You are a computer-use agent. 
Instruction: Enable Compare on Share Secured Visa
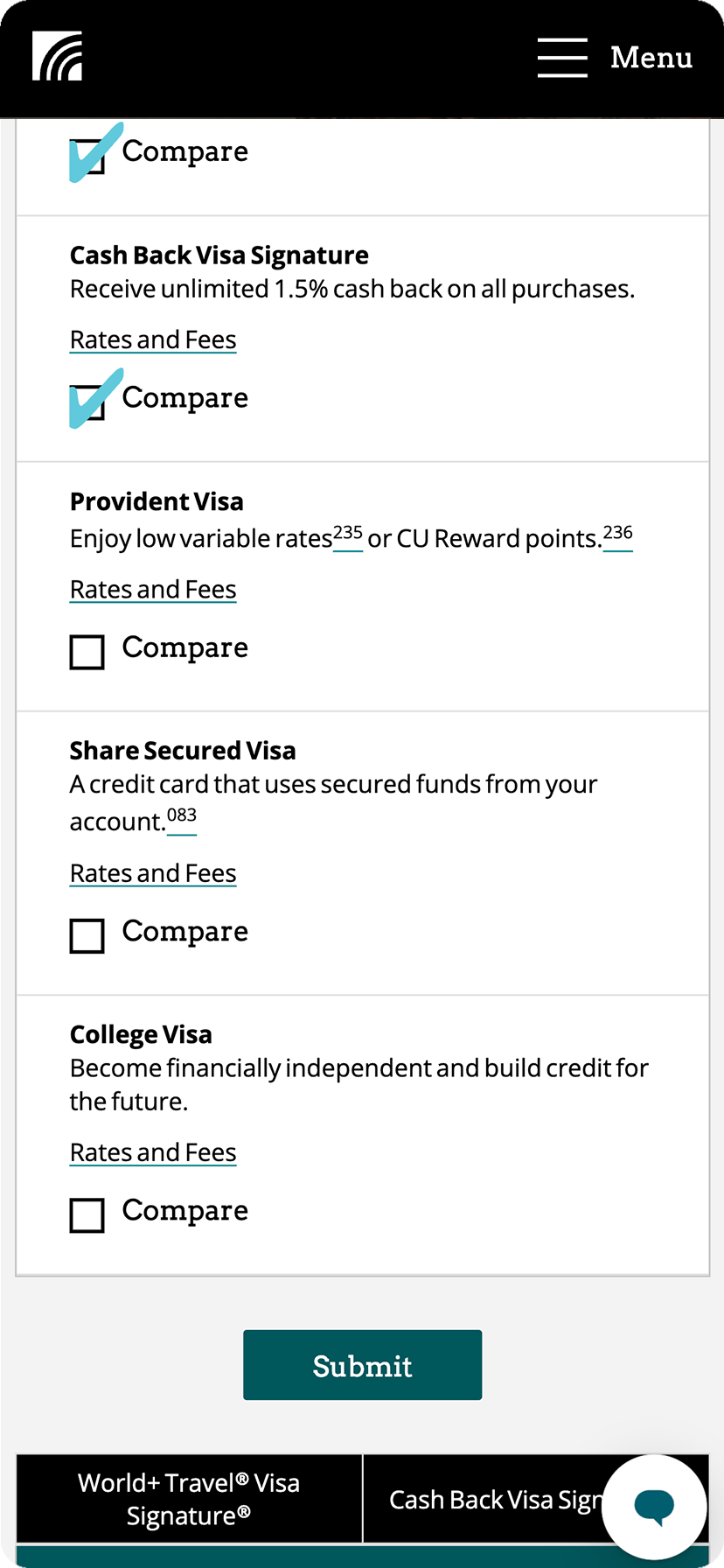[87, 935]
